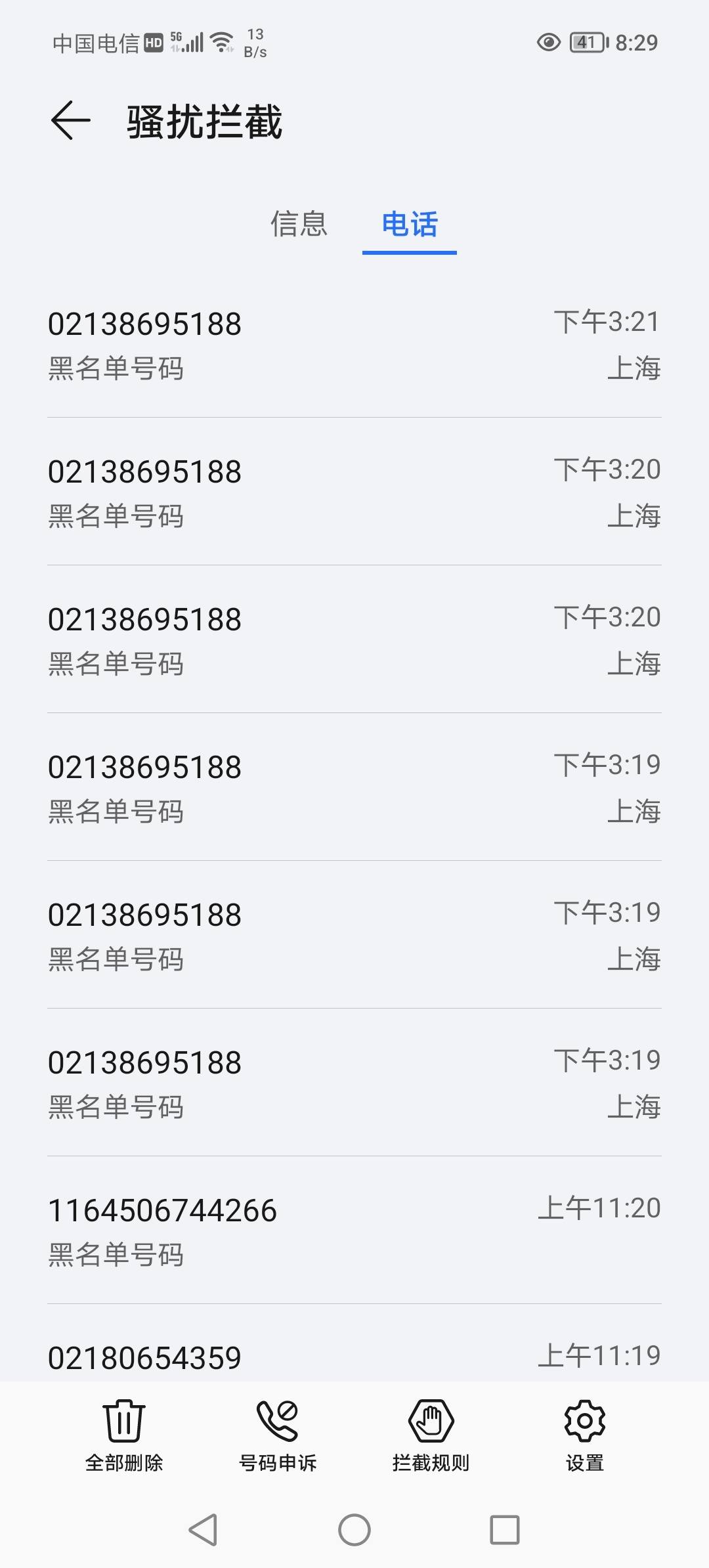Open recent apps from the navigation bar
Image resolution: width=709 pixels, height=1568 pixels.
click(x=505, y=1531)
